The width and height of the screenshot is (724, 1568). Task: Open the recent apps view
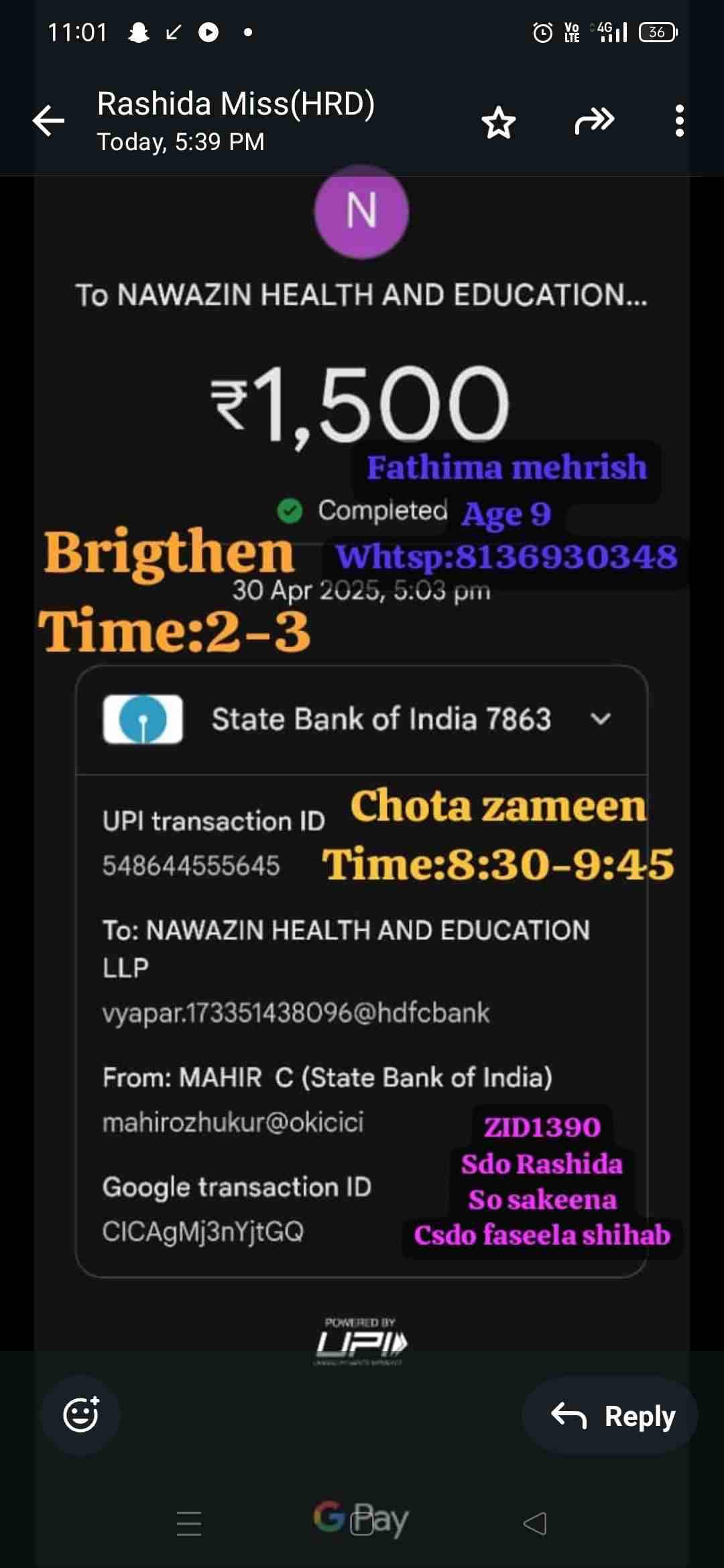(x=189, y=1523)
